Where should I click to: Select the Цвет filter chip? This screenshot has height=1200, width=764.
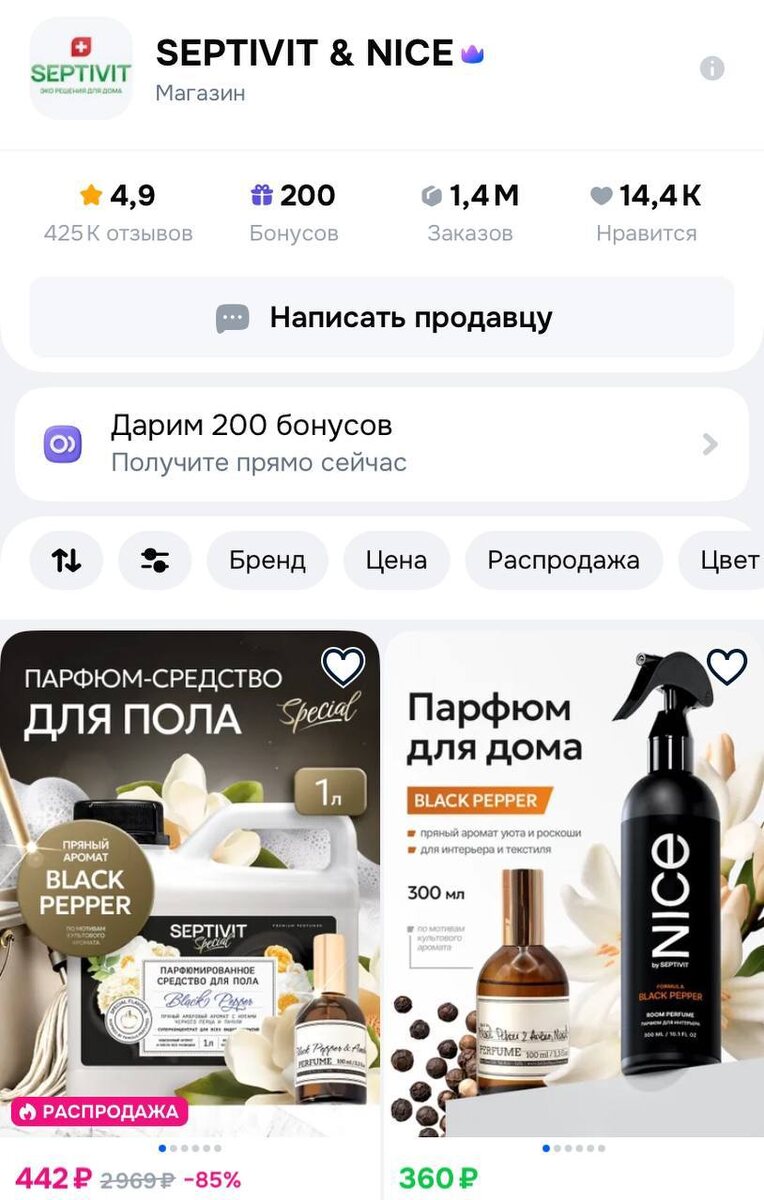tap(722, 560)
